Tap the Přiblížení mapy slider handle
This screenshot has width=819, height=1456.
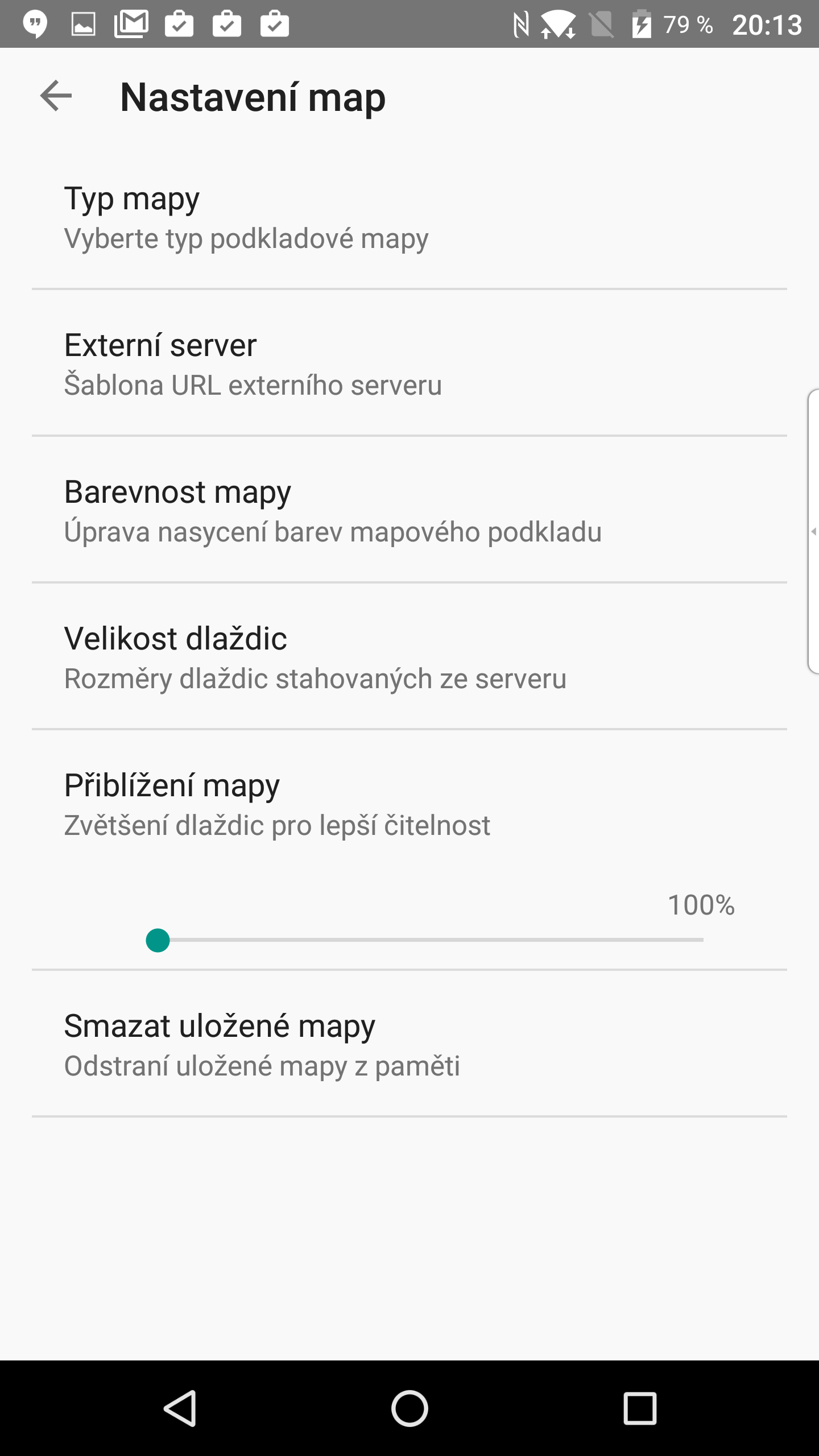(158, 940)
